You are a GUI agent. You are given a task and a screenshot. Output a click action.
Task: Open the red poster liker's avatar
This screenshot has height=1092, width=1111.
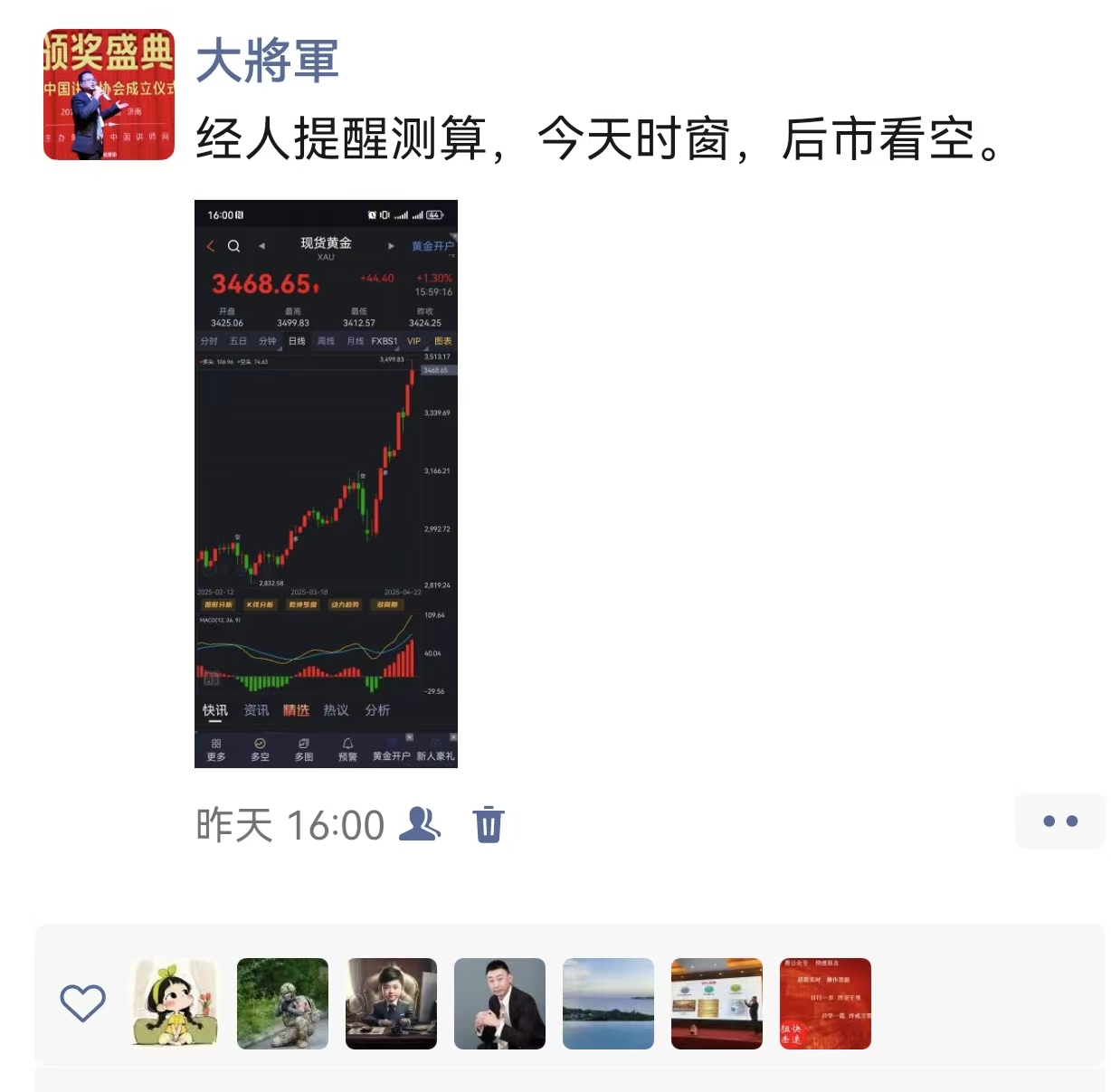(825, 1003)
